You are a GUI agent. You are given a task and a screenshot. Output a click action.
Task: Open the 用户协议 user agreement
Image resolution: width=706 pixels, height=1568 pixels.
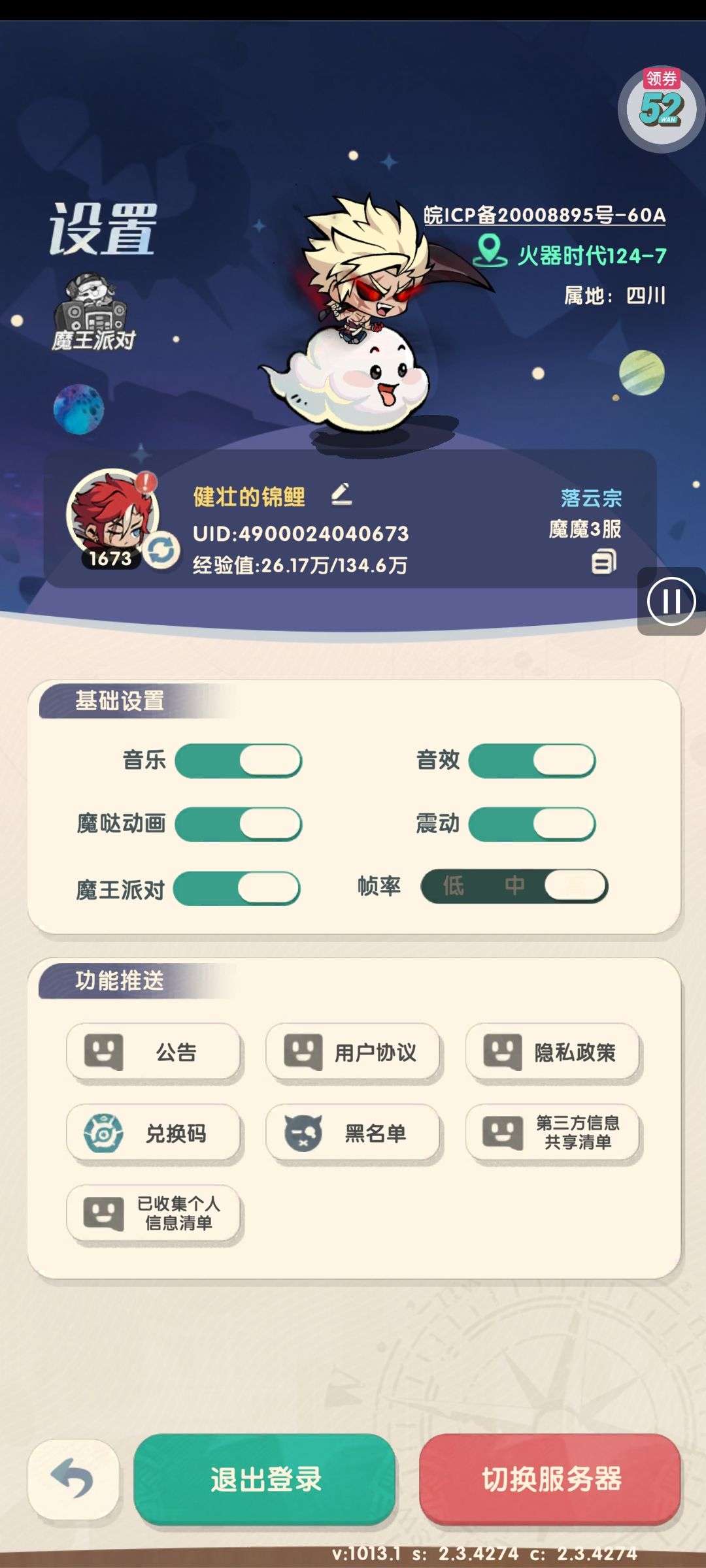[x=353, y=1052]
